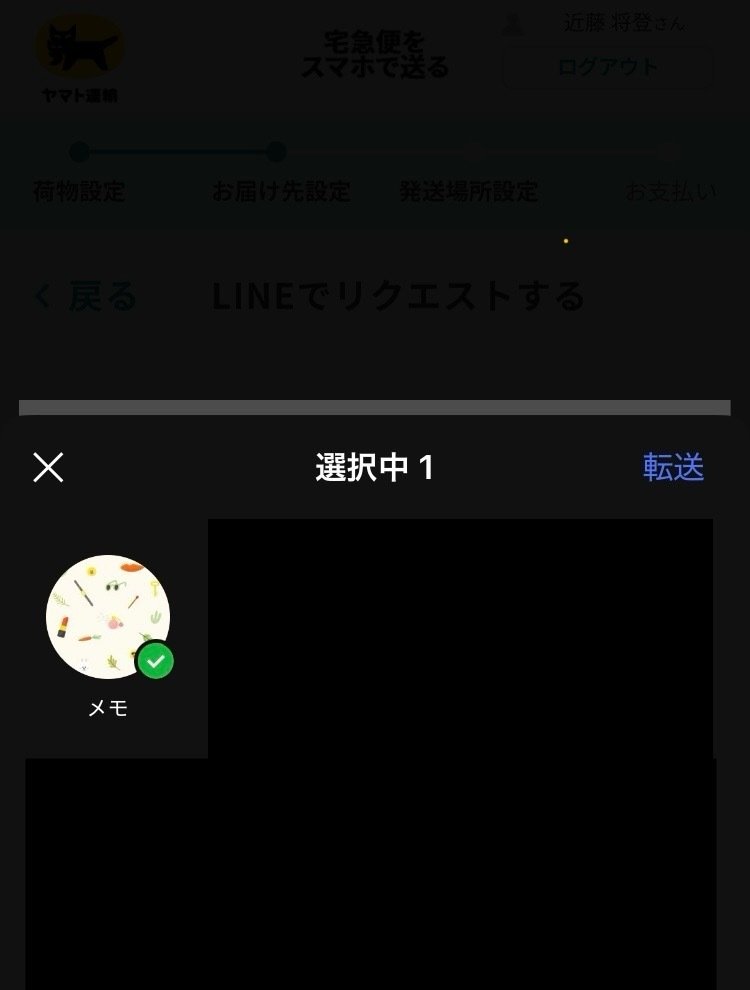The height and width of the screenshot is (990, 750).
Task: Click the filled お届け先設定 progress dot
Action: coord(277,152)
